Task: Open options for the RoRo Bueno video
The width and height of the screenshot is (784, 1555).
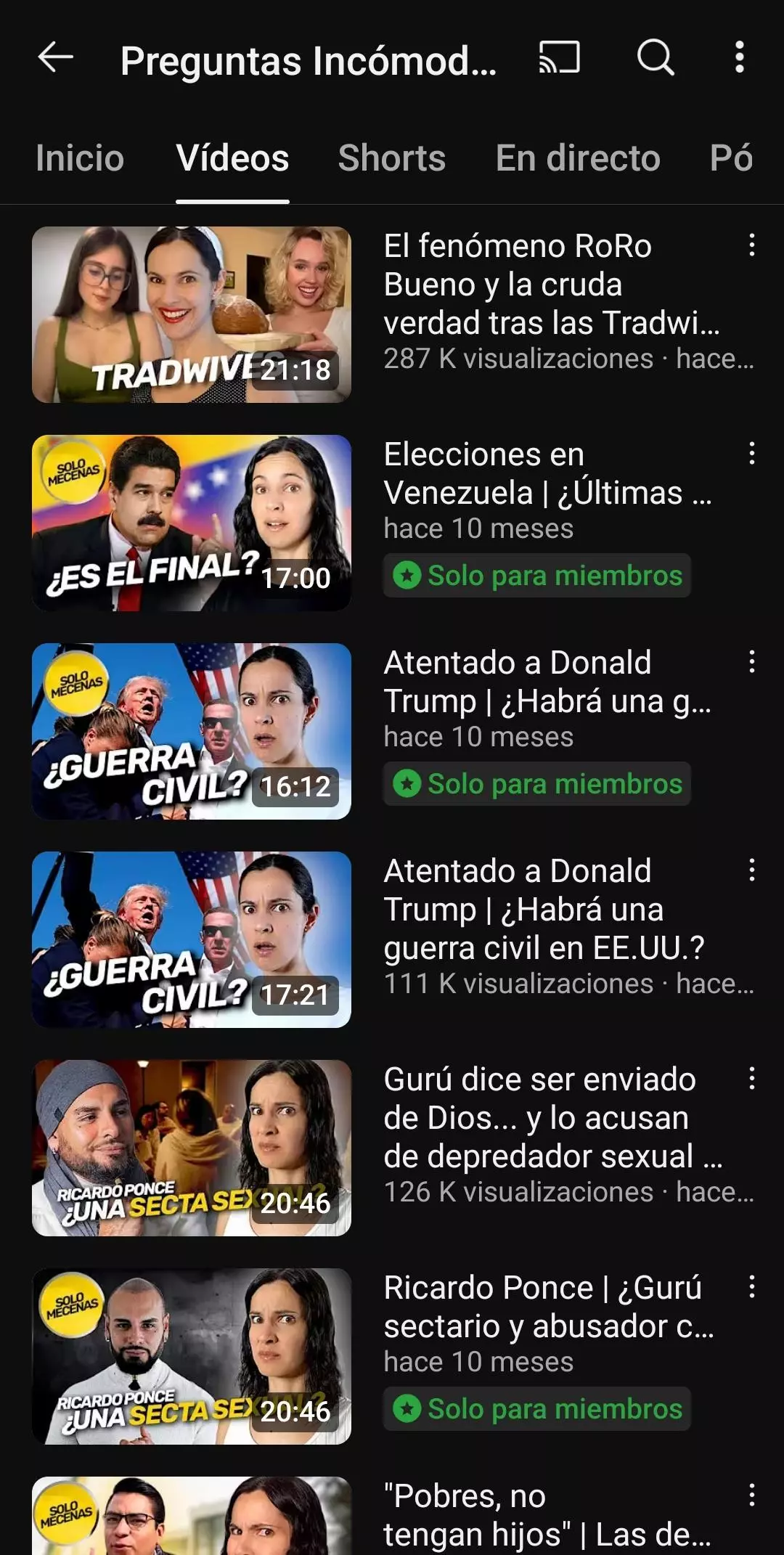Action: click(752, 245)
